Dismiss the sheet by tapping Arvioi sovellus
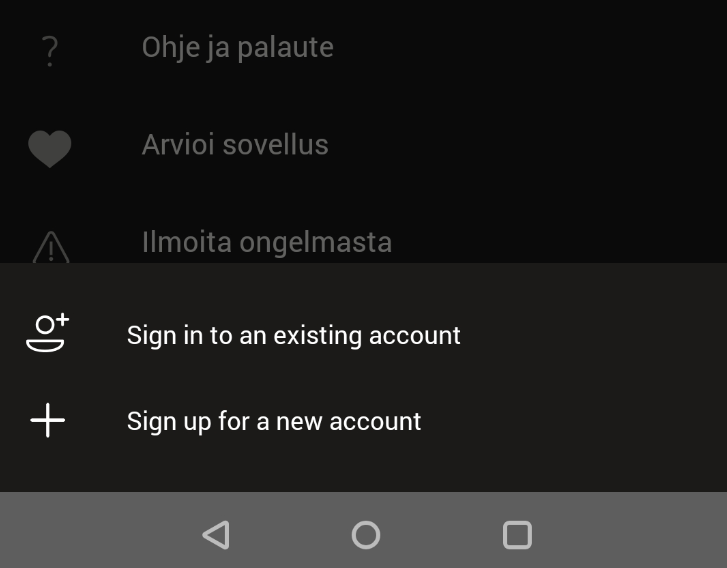Screen dimensions: 727x568 [235, 145]
